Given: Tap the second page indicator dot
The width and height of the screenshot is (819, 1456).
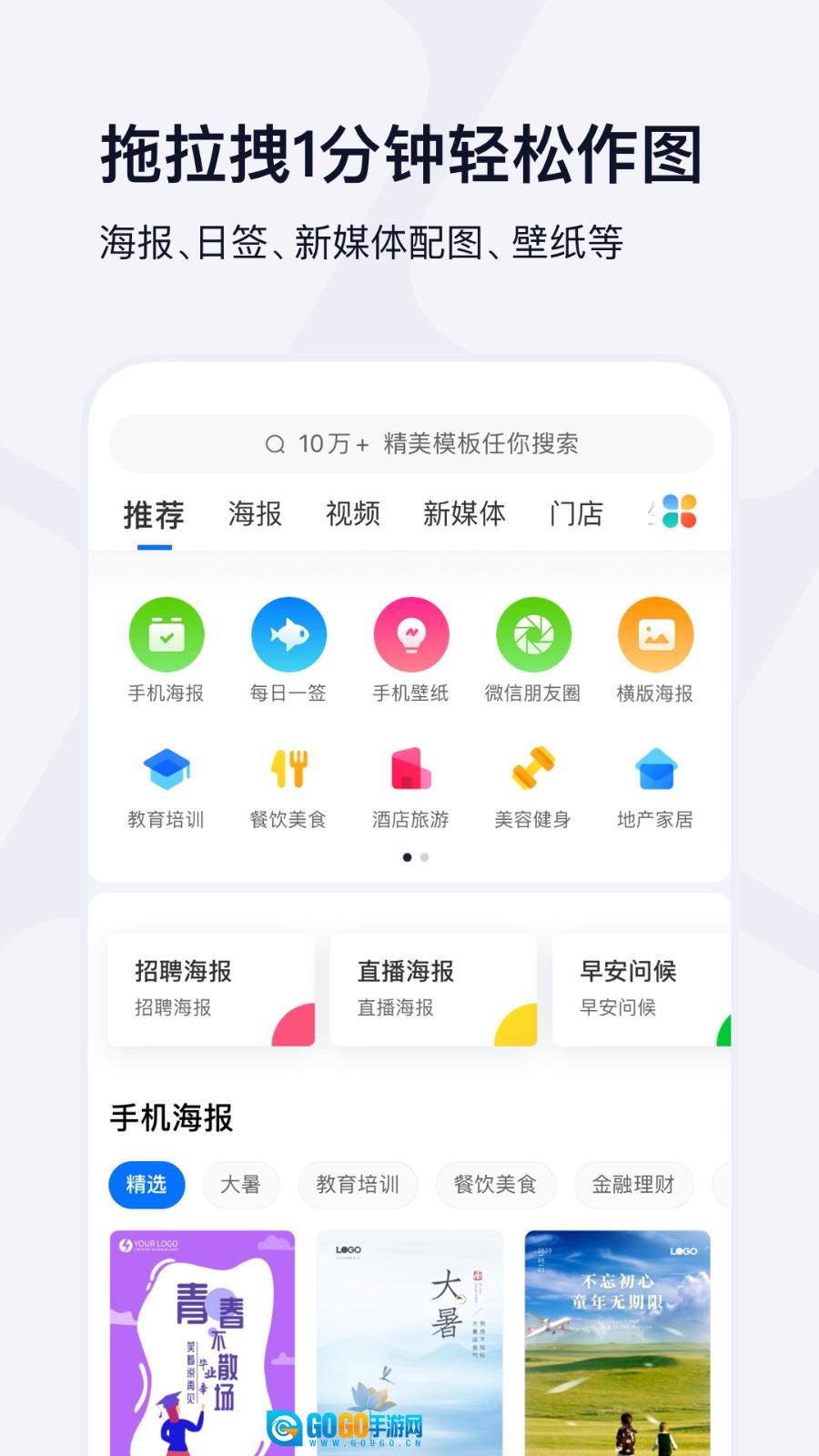Looking at the screenshot, I should point(424,857).
